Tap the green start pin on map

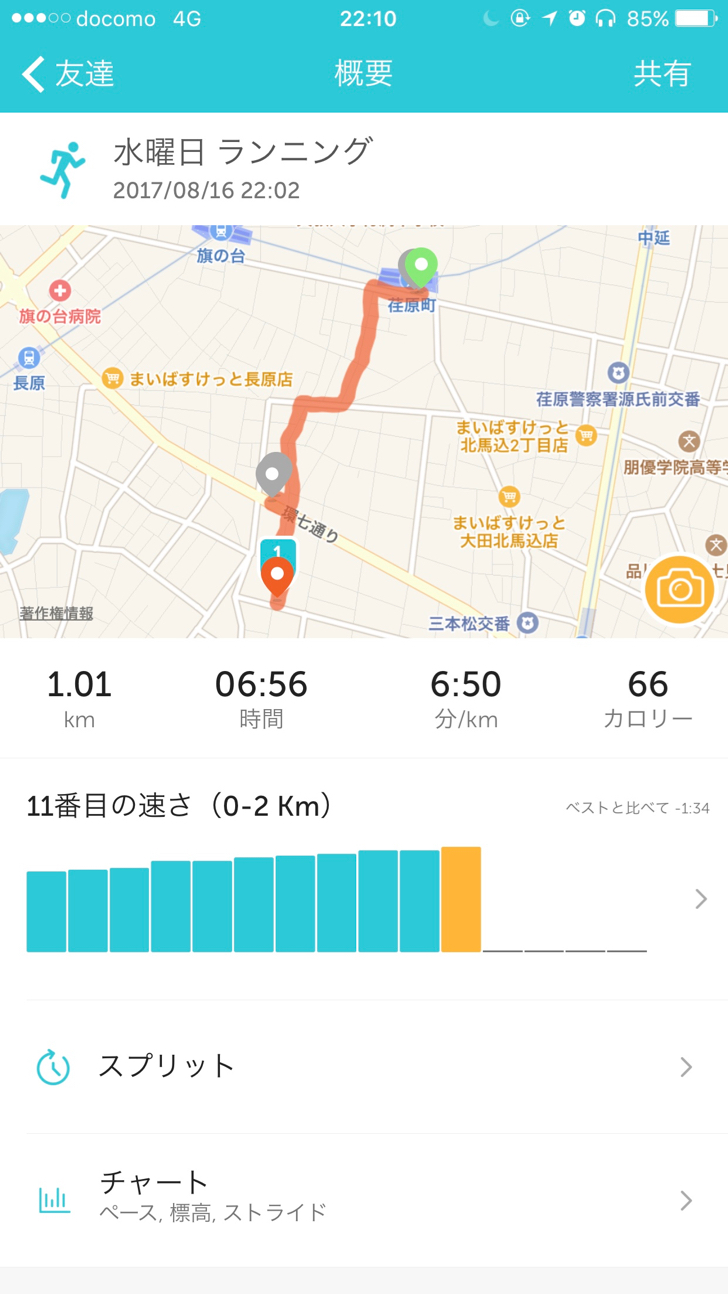[x=422, y=268]
